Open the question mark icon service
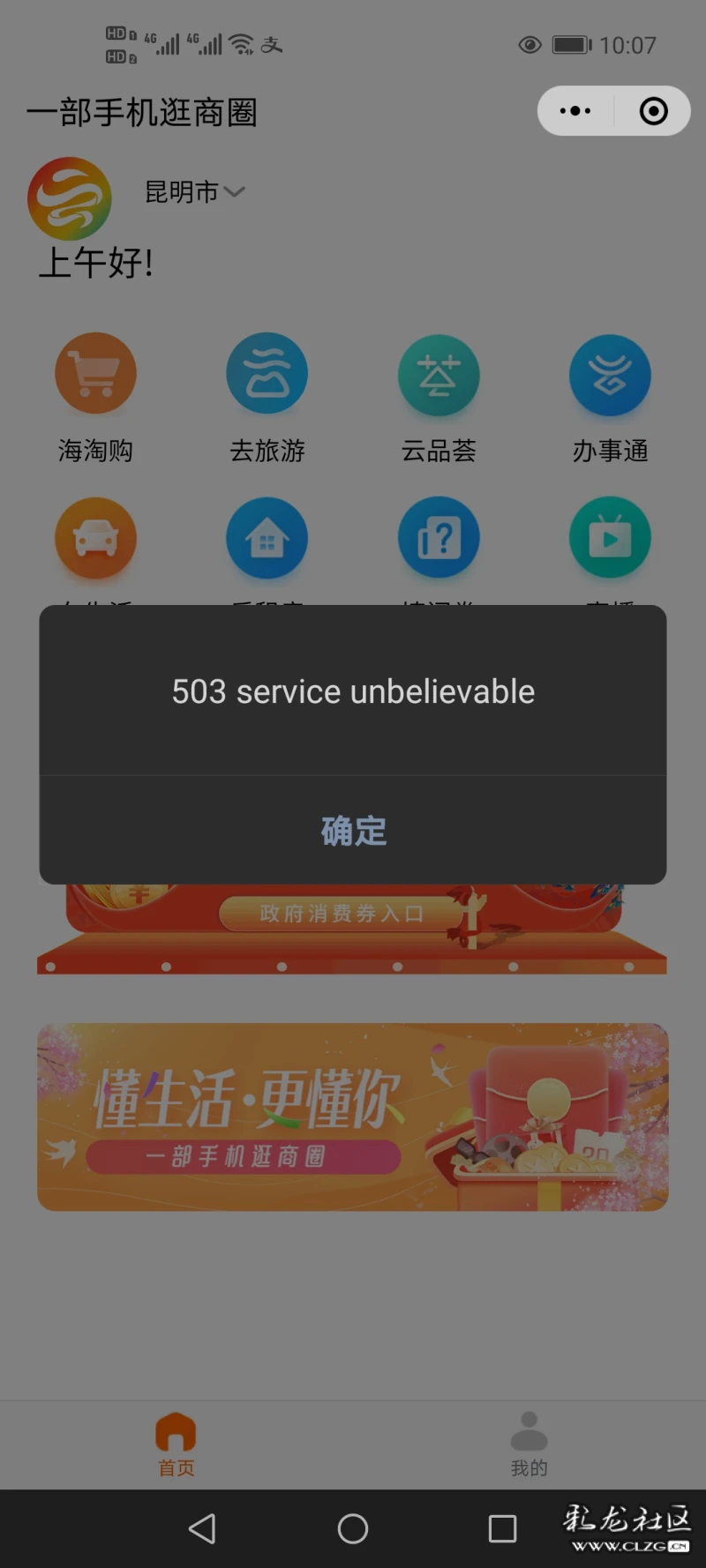 pyautogui.click(x=439, y=538)
